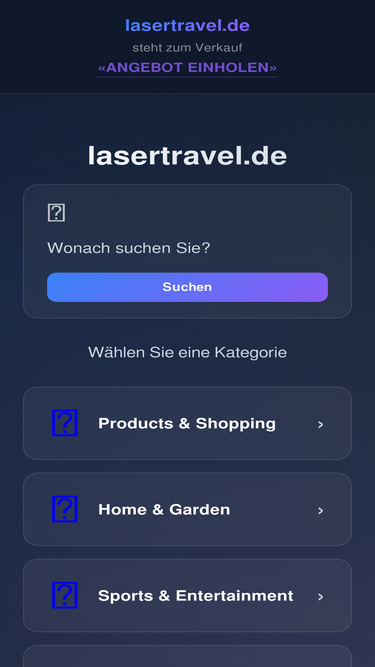Tap the Suchen button
This screenshot has width=375, height=667.
point(187,287)
